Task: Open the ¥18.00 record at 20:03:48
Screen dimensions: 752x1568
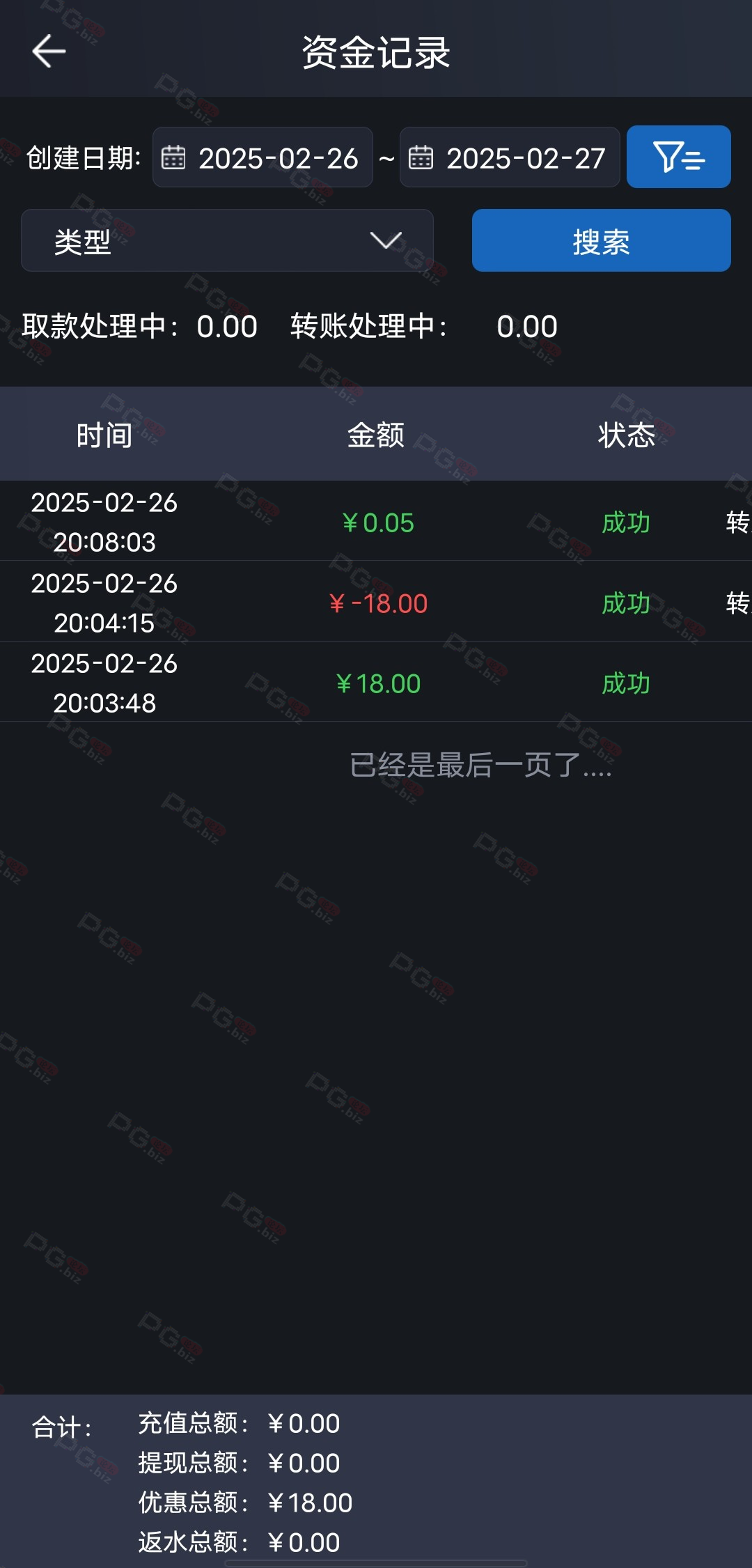Action: [x=376, y=682]
